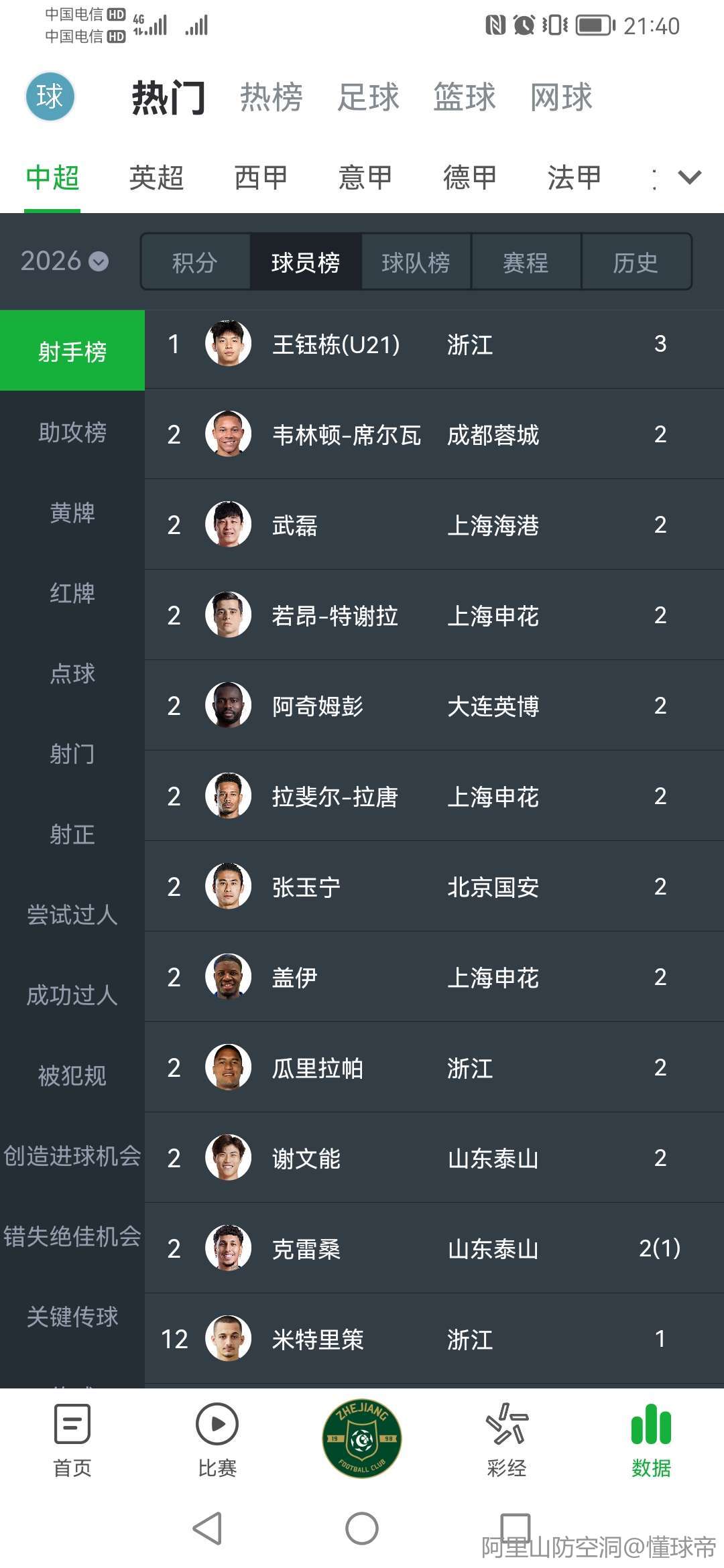
Task: Select 点球 in the side list
Action: pos(72,673)
